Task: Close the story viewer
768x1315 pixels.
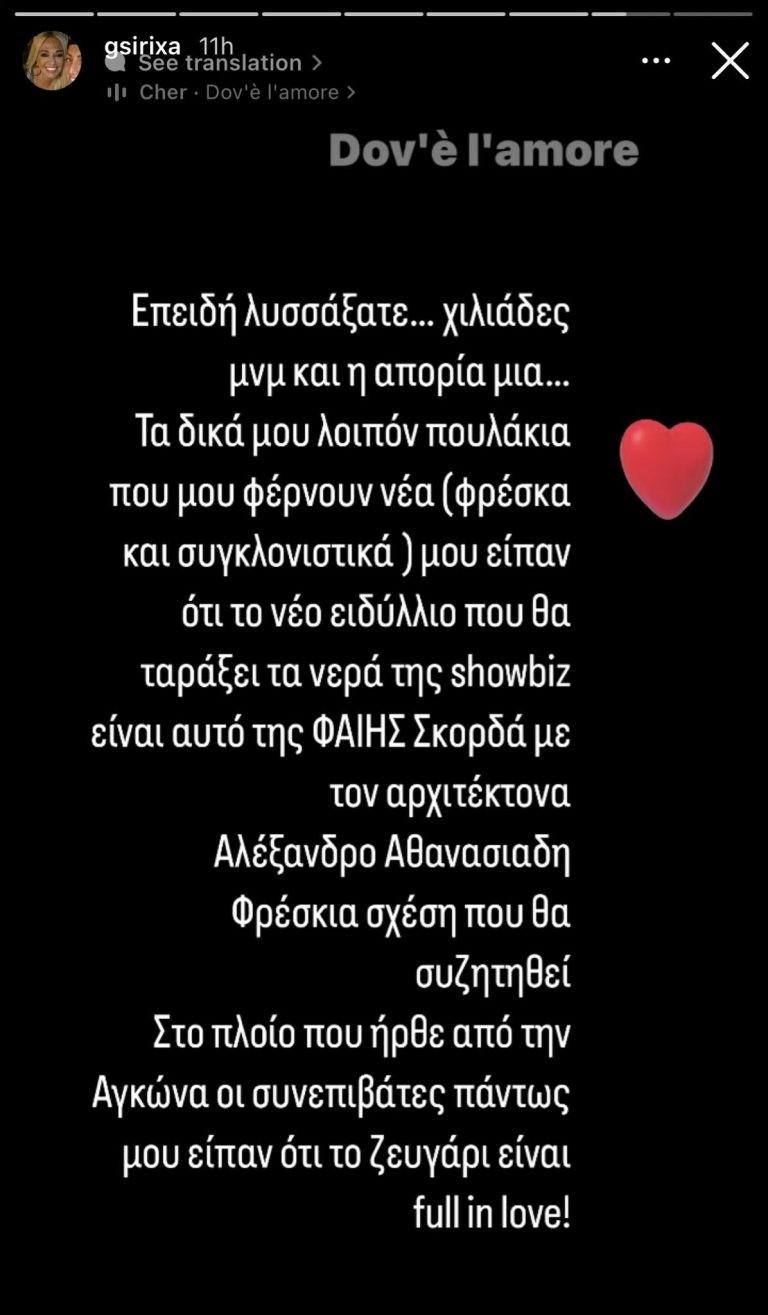Action: [729, 61]
